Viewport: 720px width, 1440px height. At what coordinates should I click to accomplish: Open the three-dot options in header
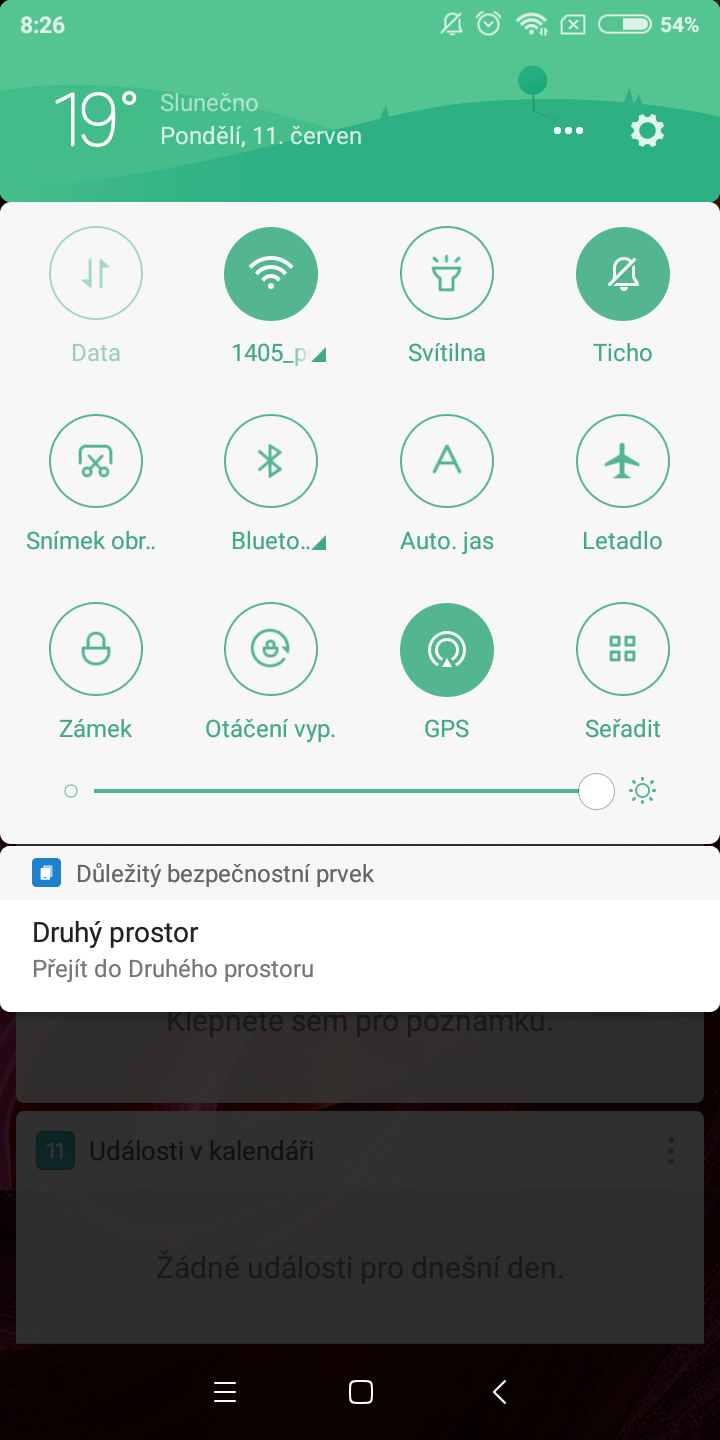click(x=568, y=131)
